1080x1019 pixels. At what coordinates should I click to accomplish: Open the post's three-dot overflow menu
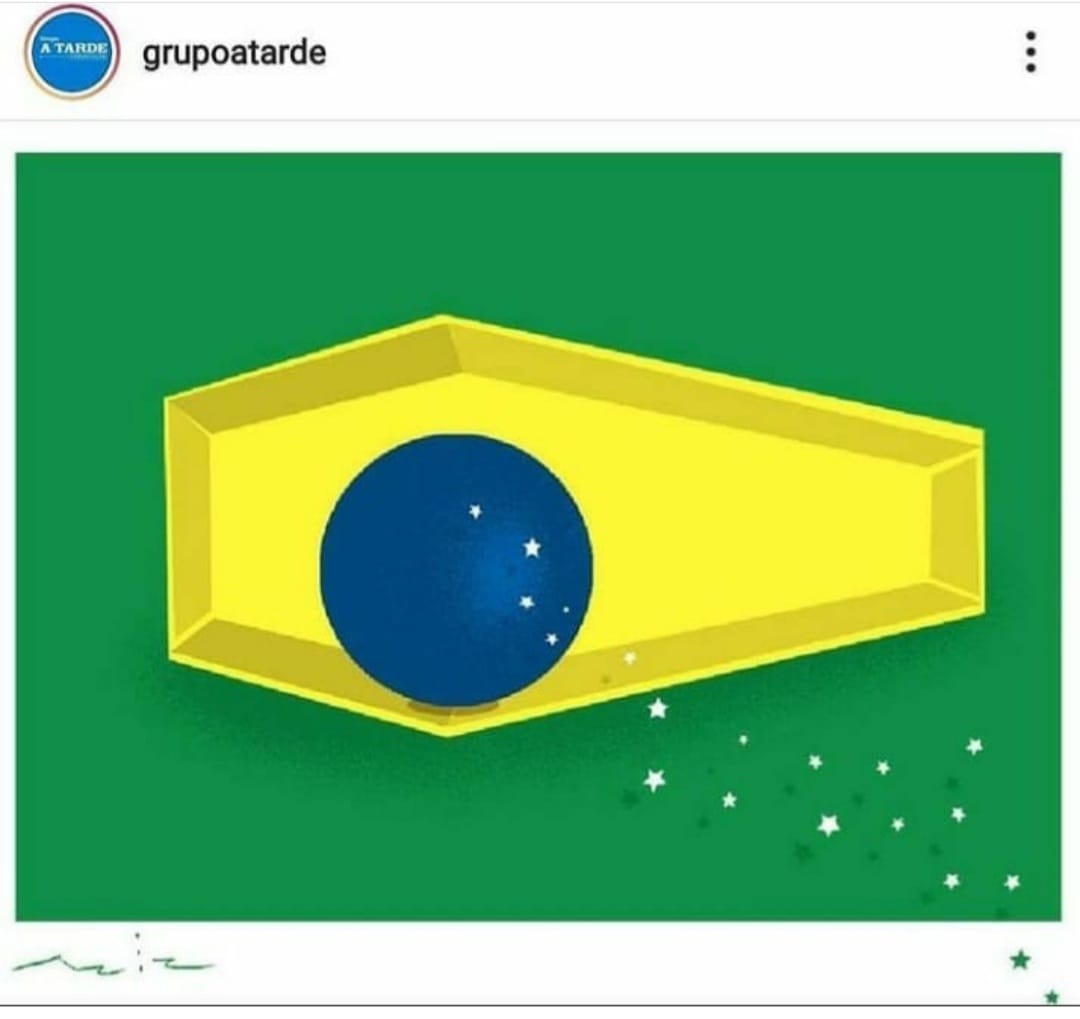click(x=1030, y=52)
